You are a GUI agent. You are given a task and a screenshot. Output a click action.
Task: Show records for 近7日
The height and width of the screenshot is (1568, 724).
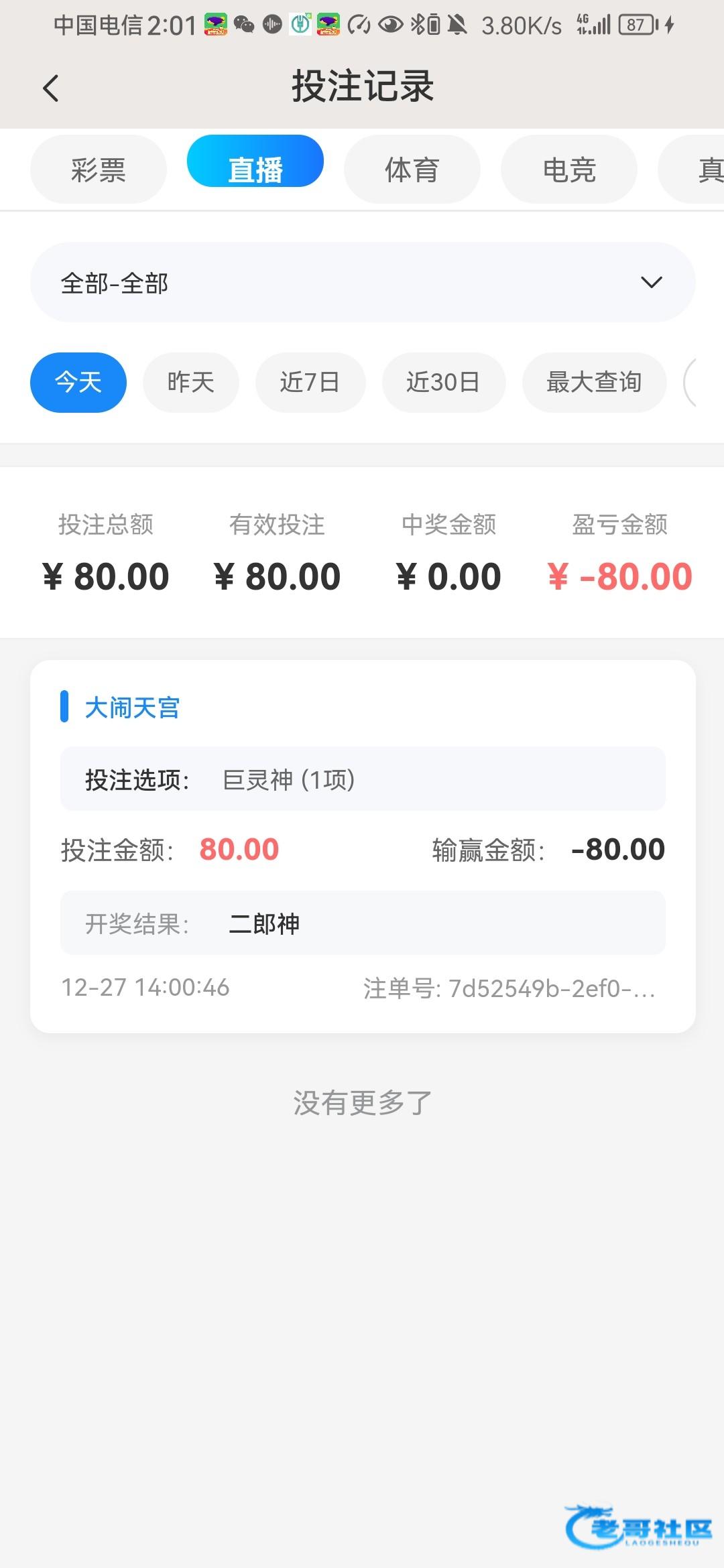[x=310, y=382]
